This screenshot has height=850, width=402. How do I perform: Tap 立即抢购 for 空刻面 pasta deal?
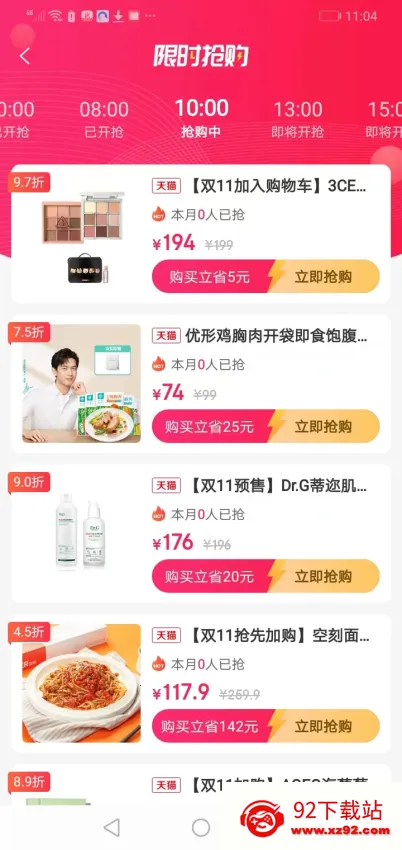point(323,725)
